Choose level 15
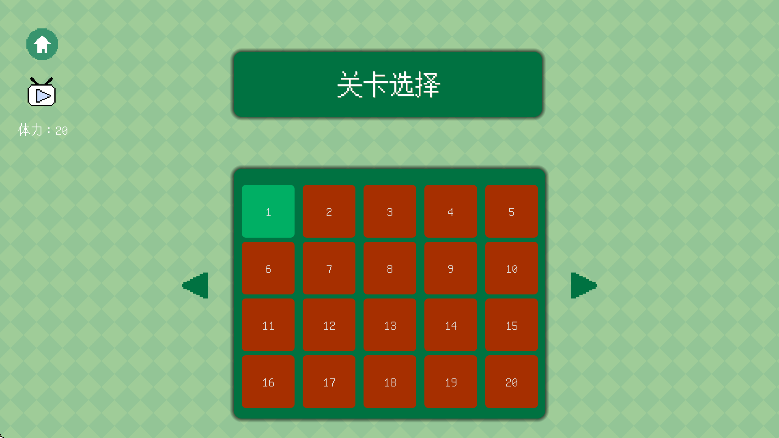 pyautogui.click(x=511, y=326)
